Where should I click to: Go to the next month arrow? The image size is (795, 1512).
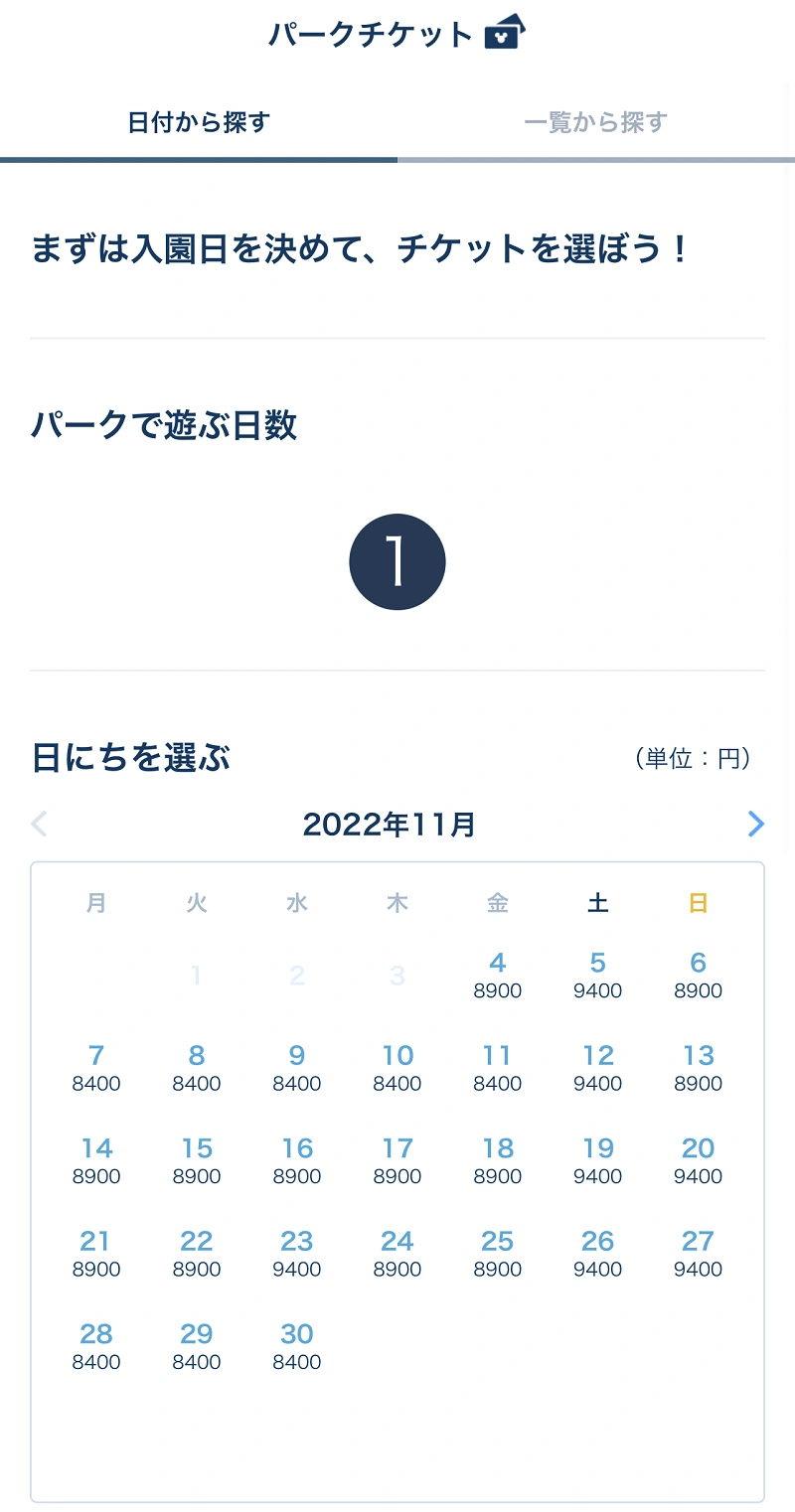point(756,824)
